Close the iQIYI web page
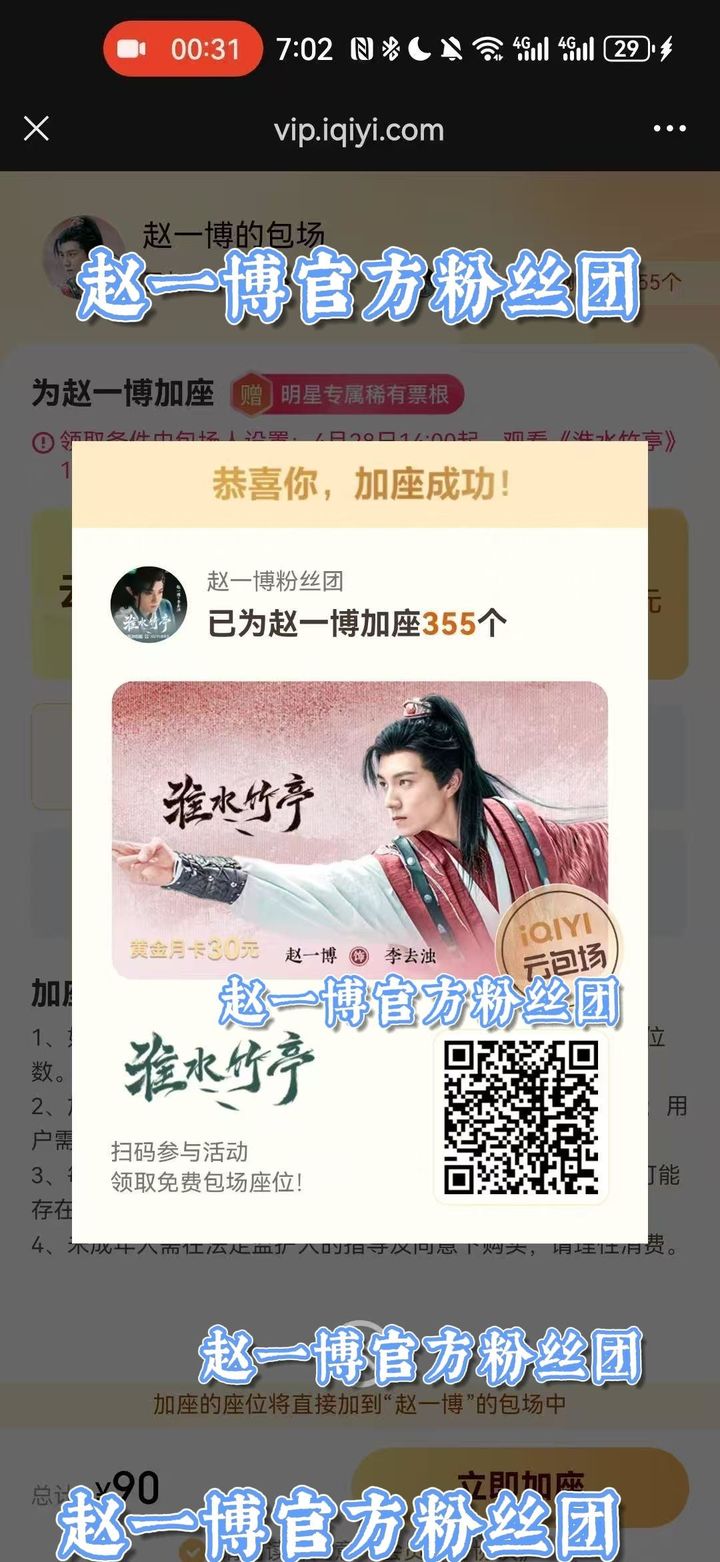720x1562 pixels. coord(36,129)
